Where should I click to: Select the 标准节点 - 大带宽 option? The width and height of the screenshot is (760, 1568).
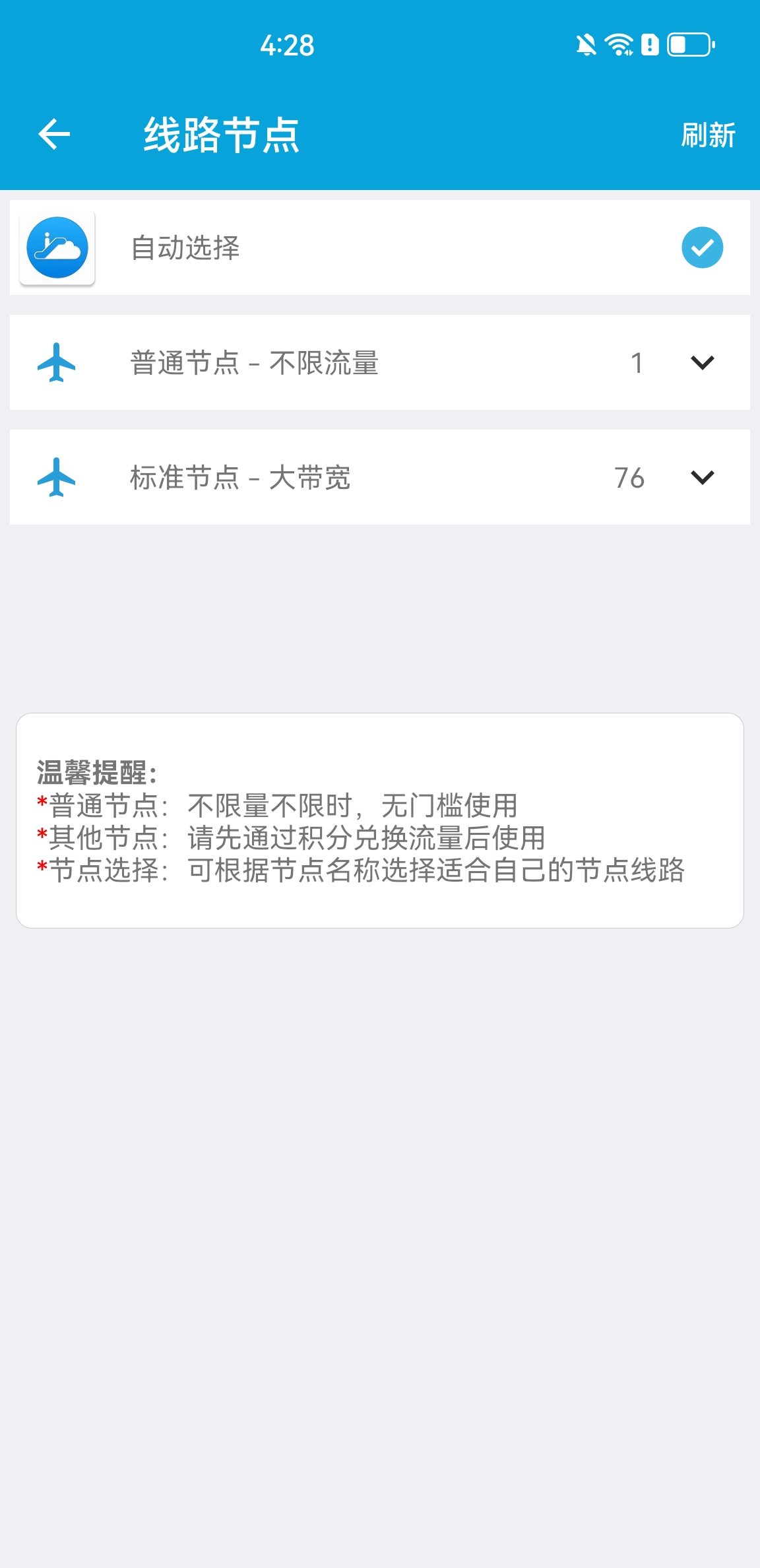pos(264,477)
